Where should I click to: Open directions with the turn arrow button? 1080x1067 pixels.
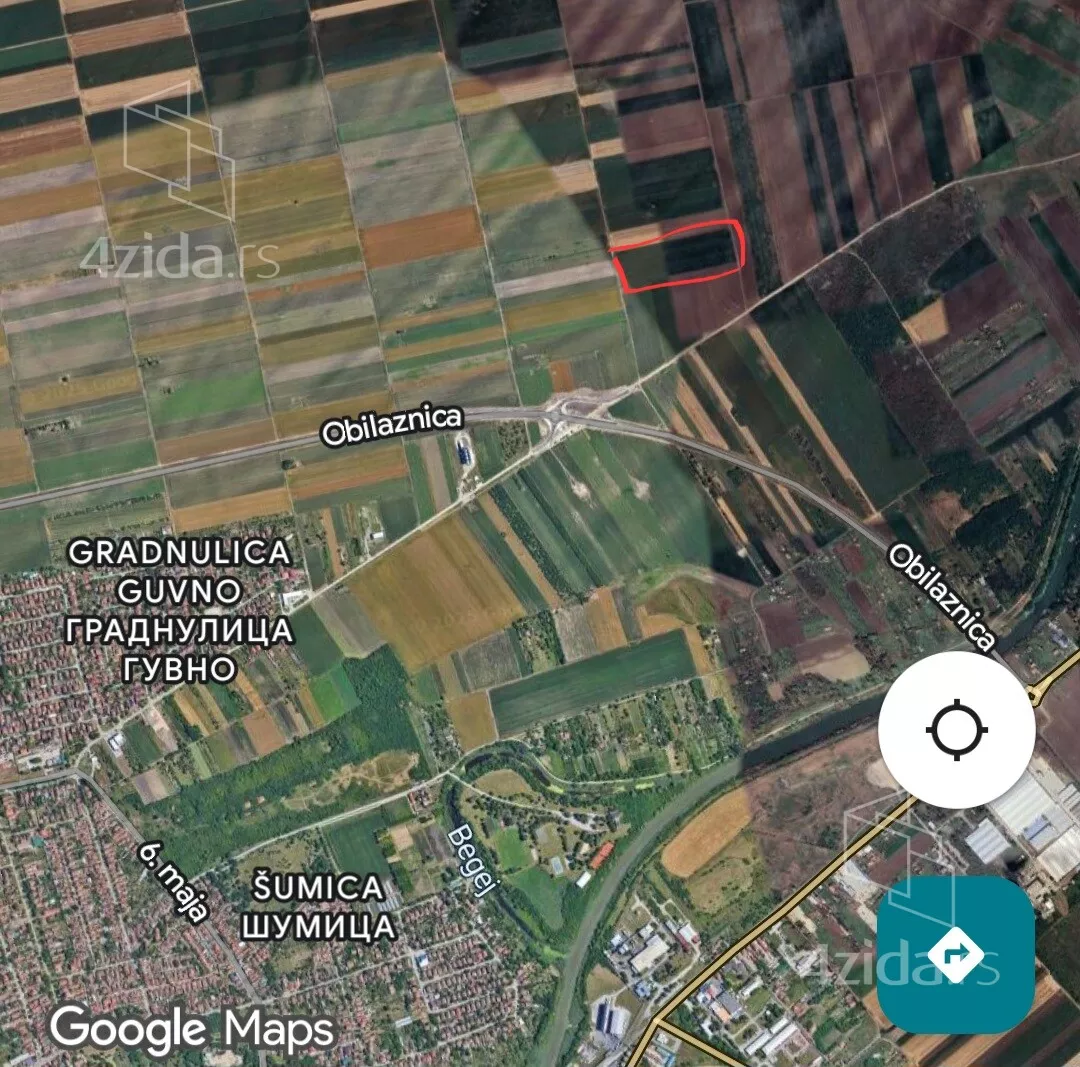[955, 954]
